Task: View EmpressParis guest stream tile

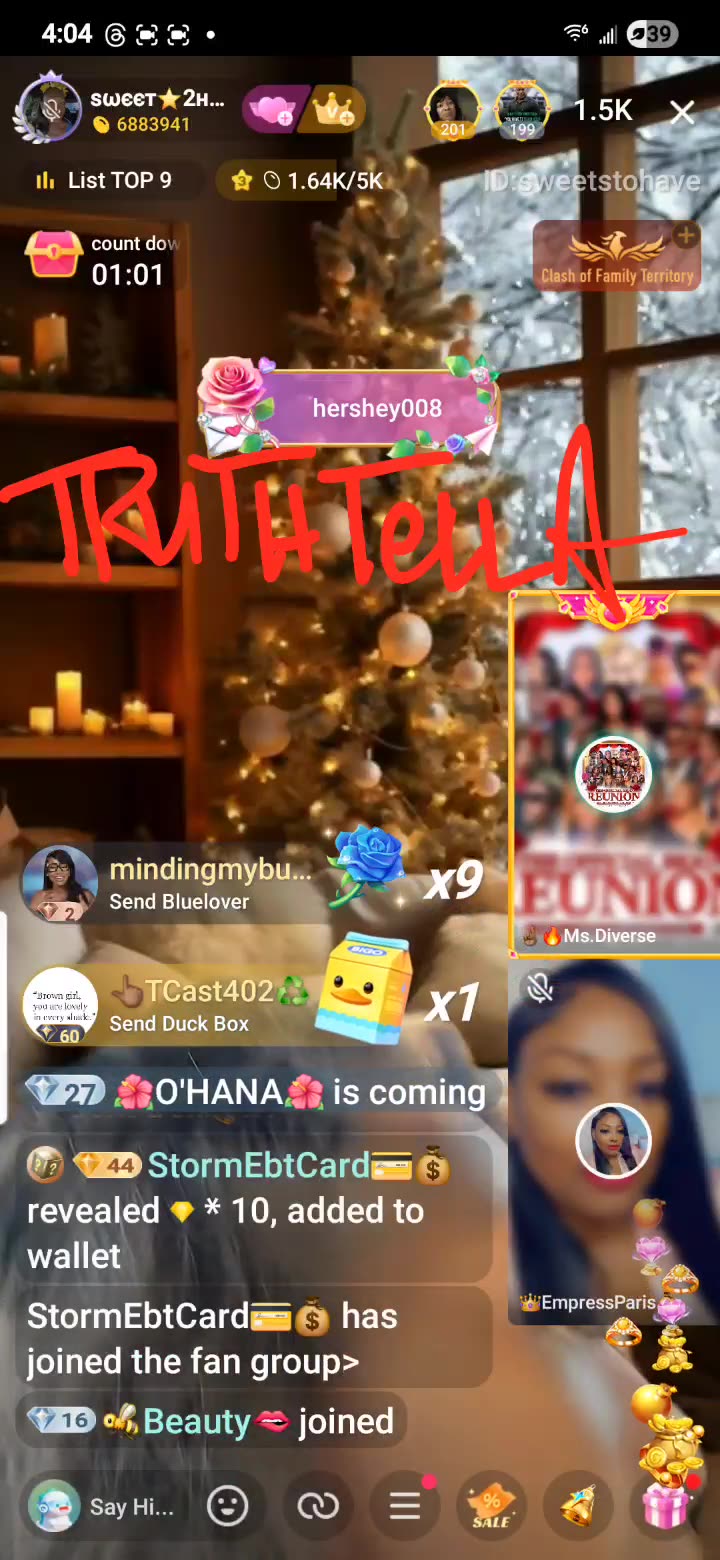Action: [x=614, y=1140]
